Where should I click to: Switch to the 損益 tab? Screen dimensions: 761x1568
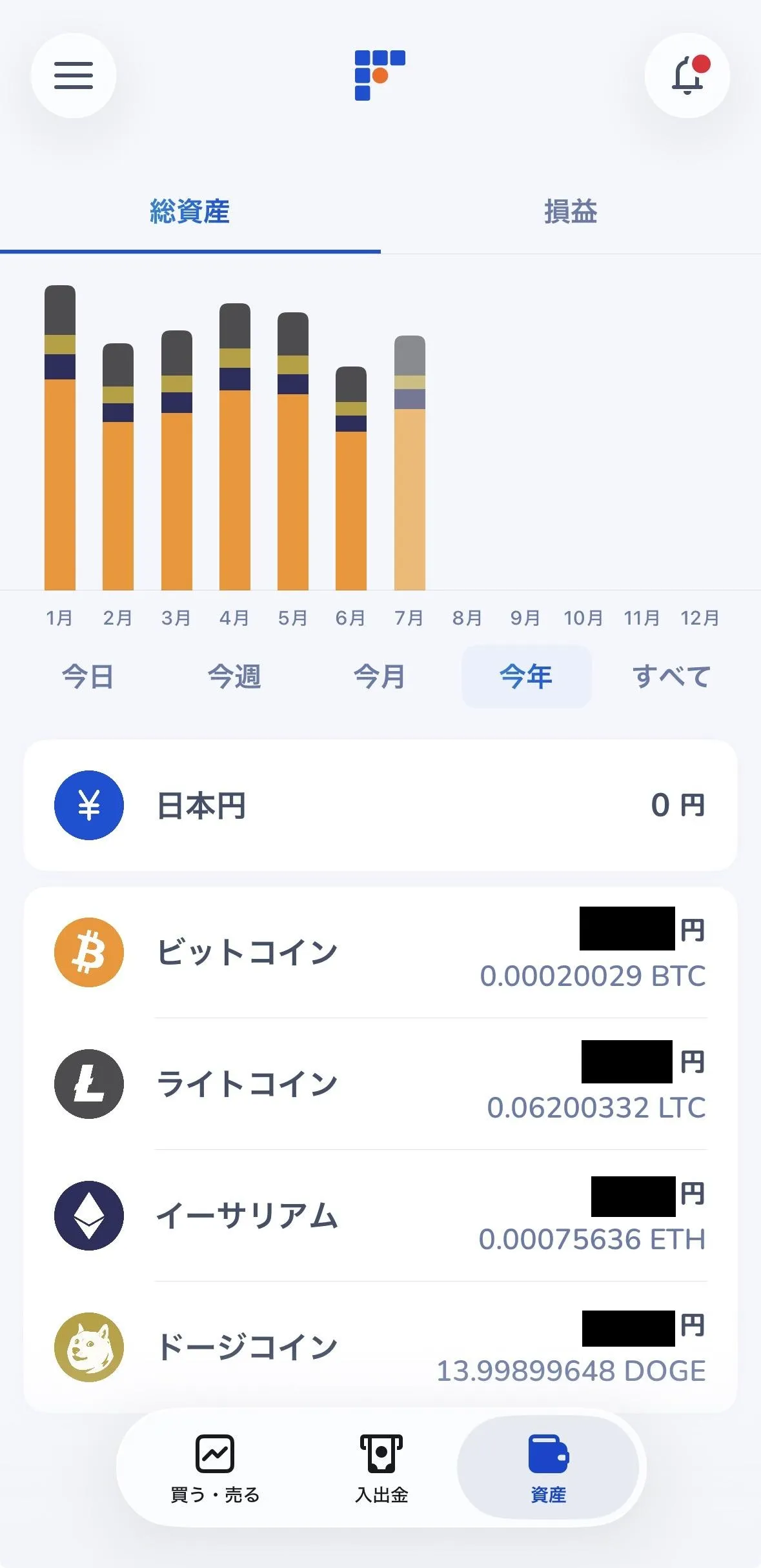click(571, 212)
